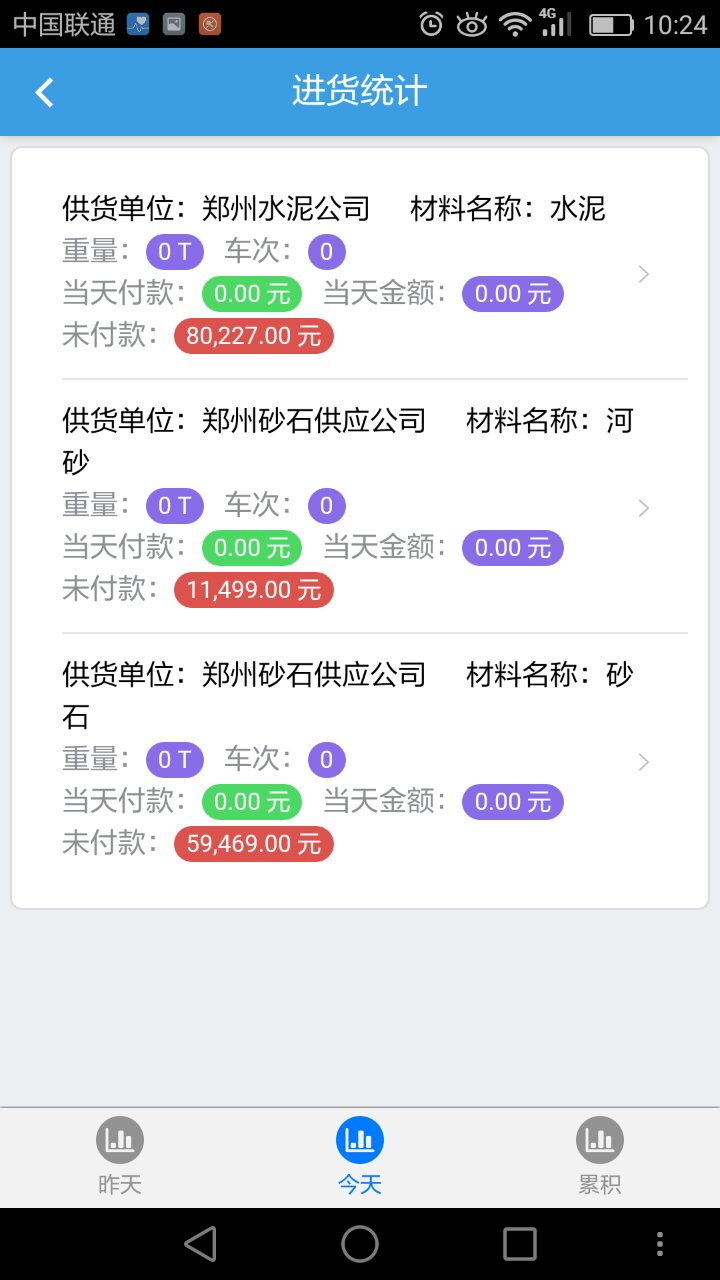
Task: Switch to the 昨天 tab
Action: tap(120, 1156)
